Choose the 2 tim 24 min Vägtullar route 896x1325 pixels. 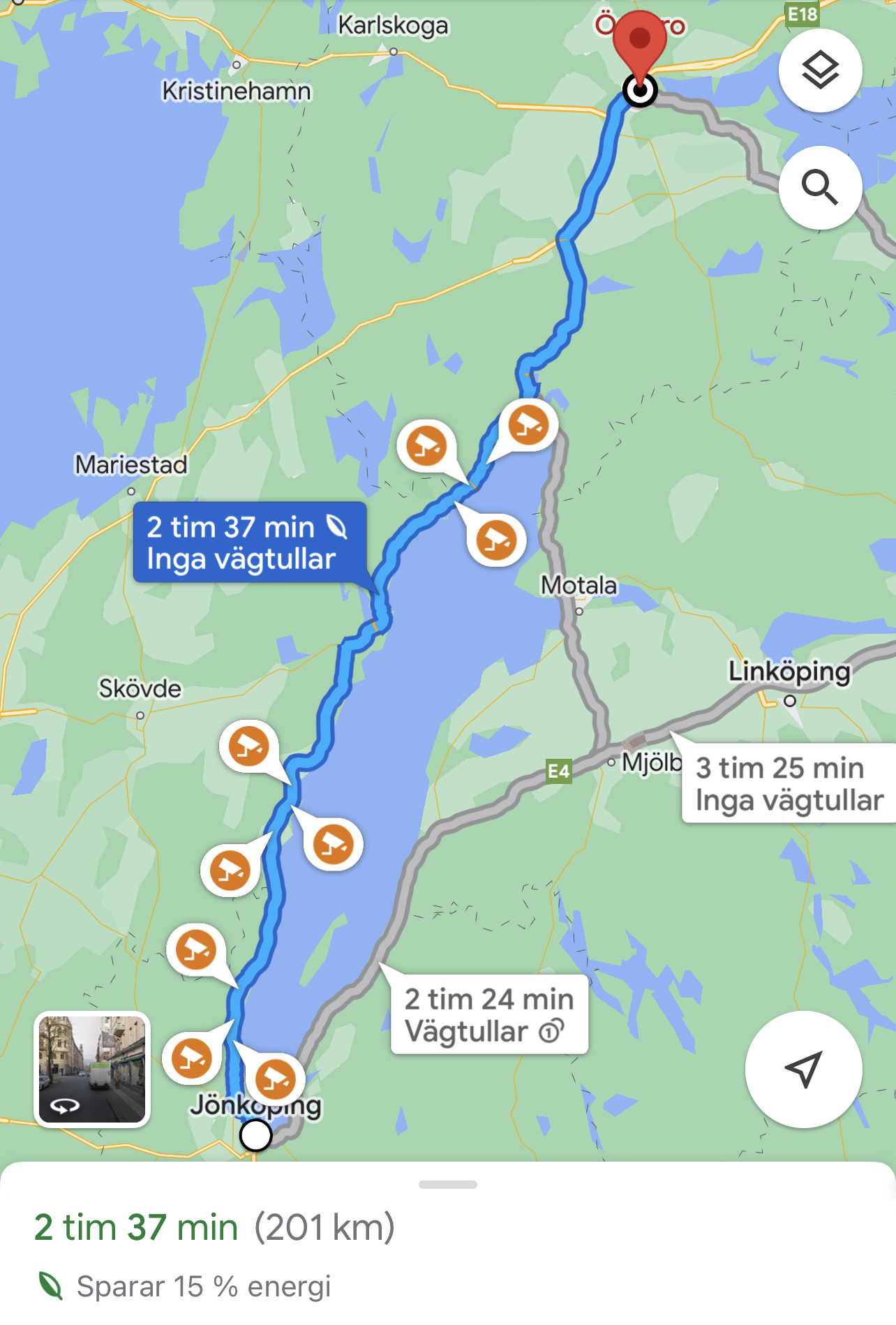[x=489, y=1014]
